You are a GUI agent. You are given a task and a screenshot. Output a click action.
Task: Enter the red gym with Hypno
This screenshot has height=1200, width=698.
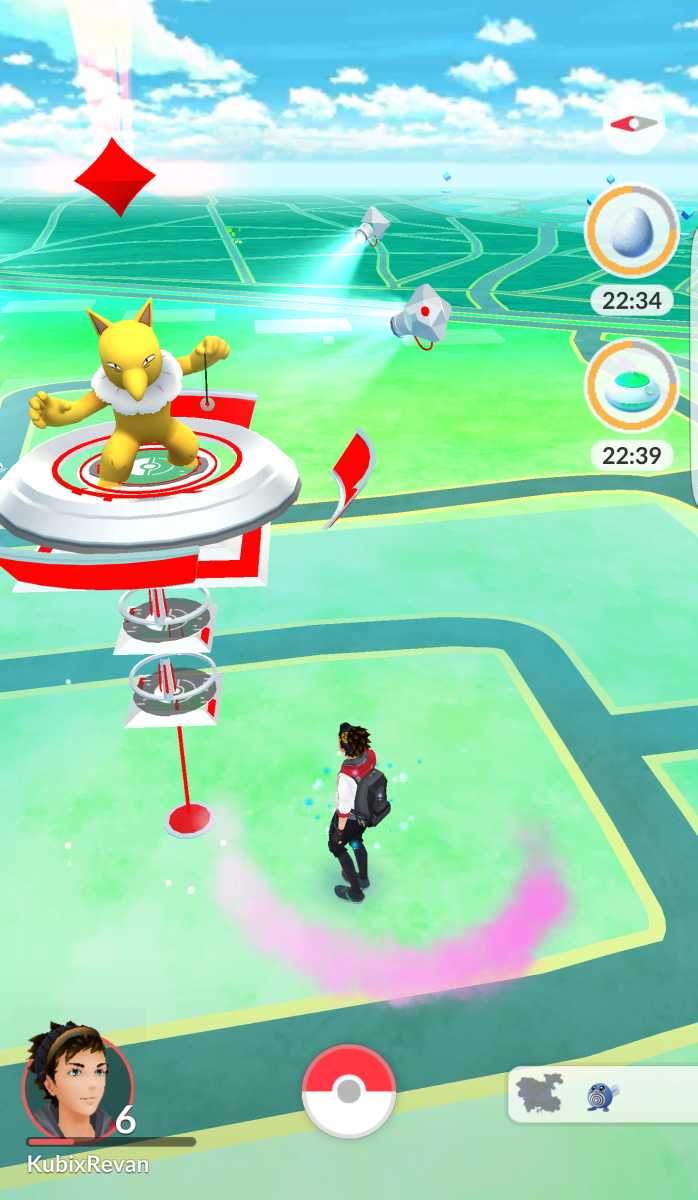[150, 470]
